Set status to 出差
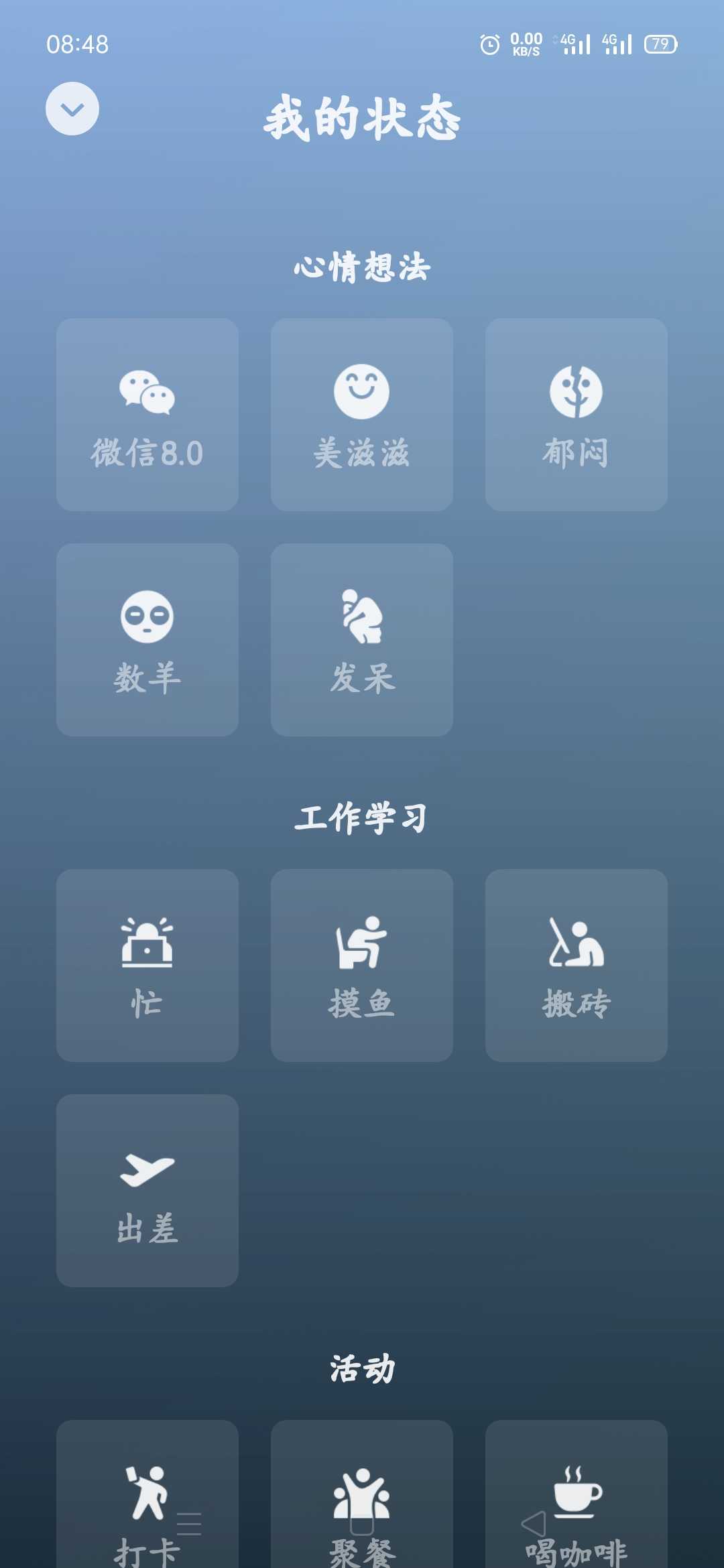 (147, 1191)
